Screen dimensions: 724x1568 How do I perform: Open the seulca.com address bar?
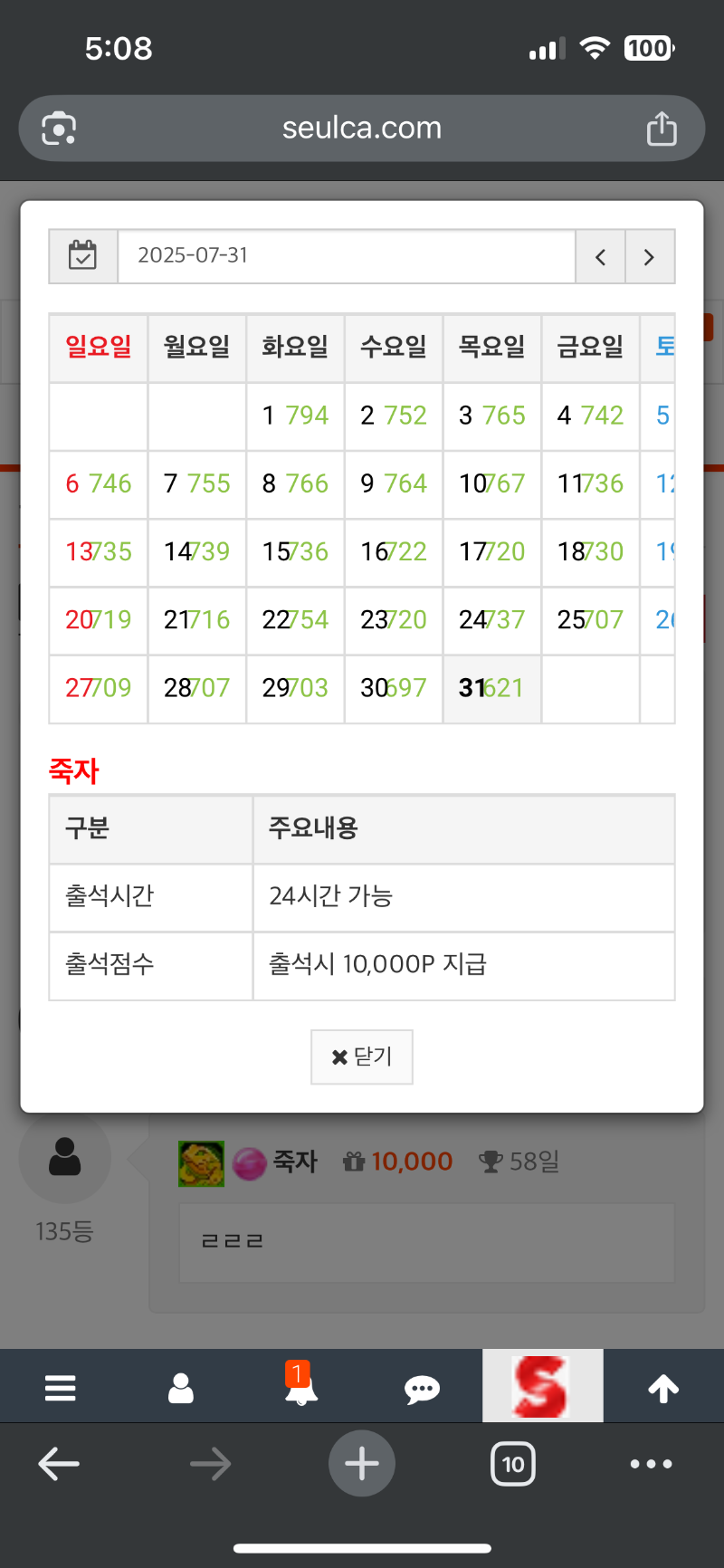(x=362, y=129)
